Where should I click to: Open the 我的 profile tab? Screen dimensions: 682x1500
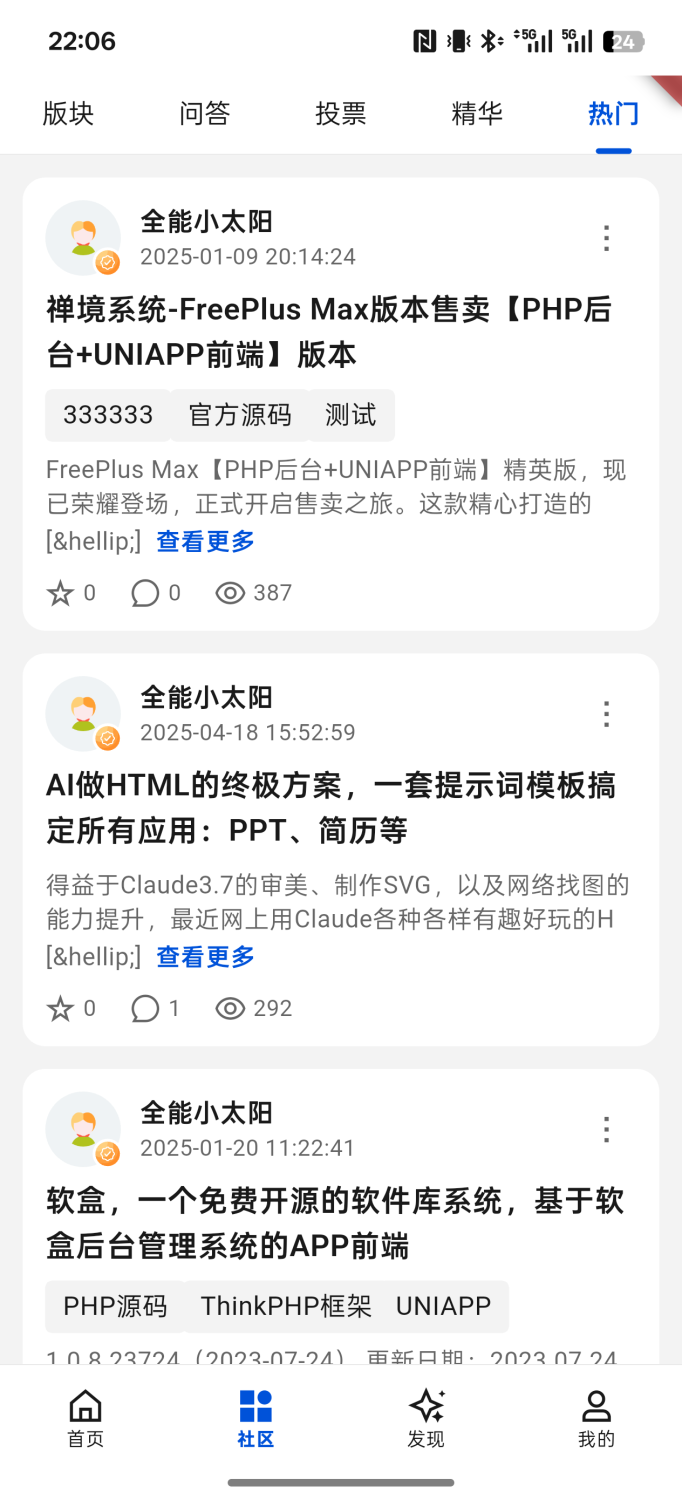596,1418
